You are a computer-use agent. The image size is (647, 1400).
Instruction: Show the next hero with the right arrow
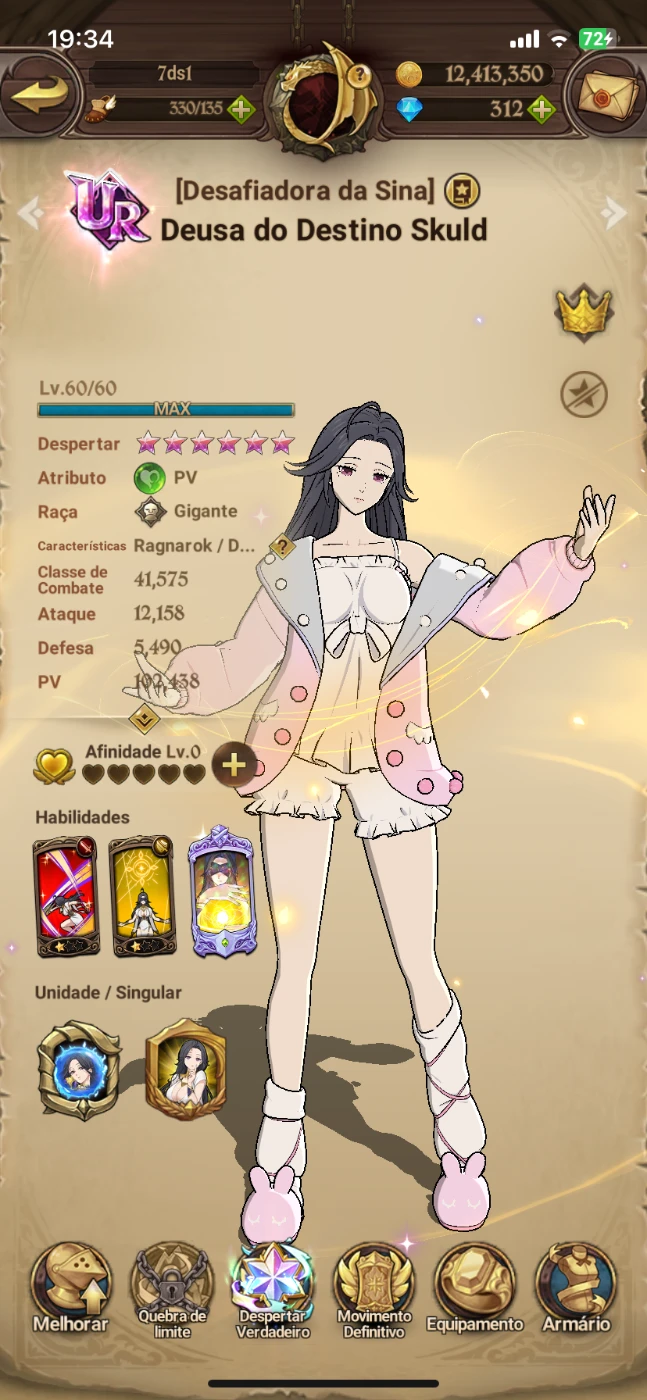click(x=615, y=212)
